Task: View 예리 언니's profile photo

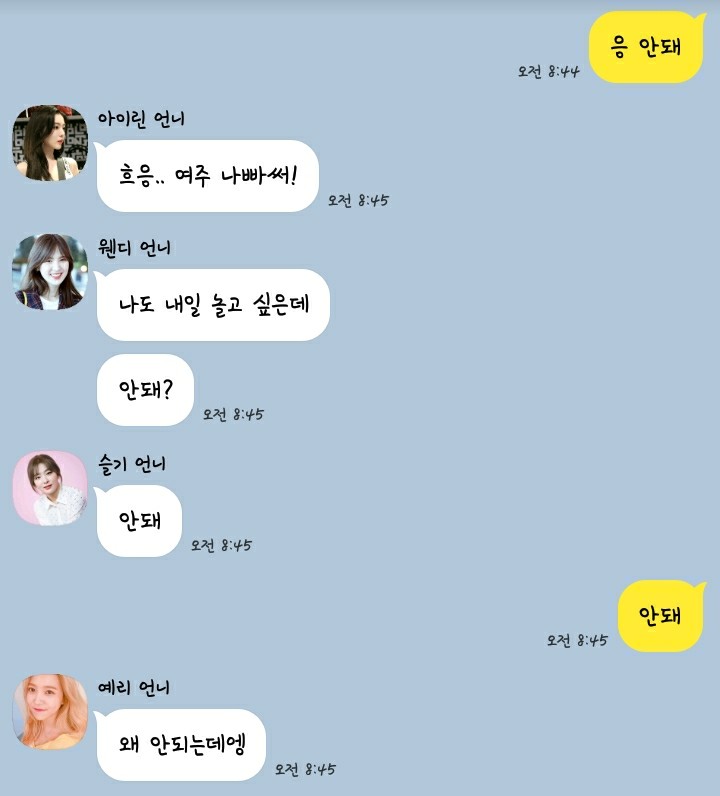Action: click(x=50, y=712)
